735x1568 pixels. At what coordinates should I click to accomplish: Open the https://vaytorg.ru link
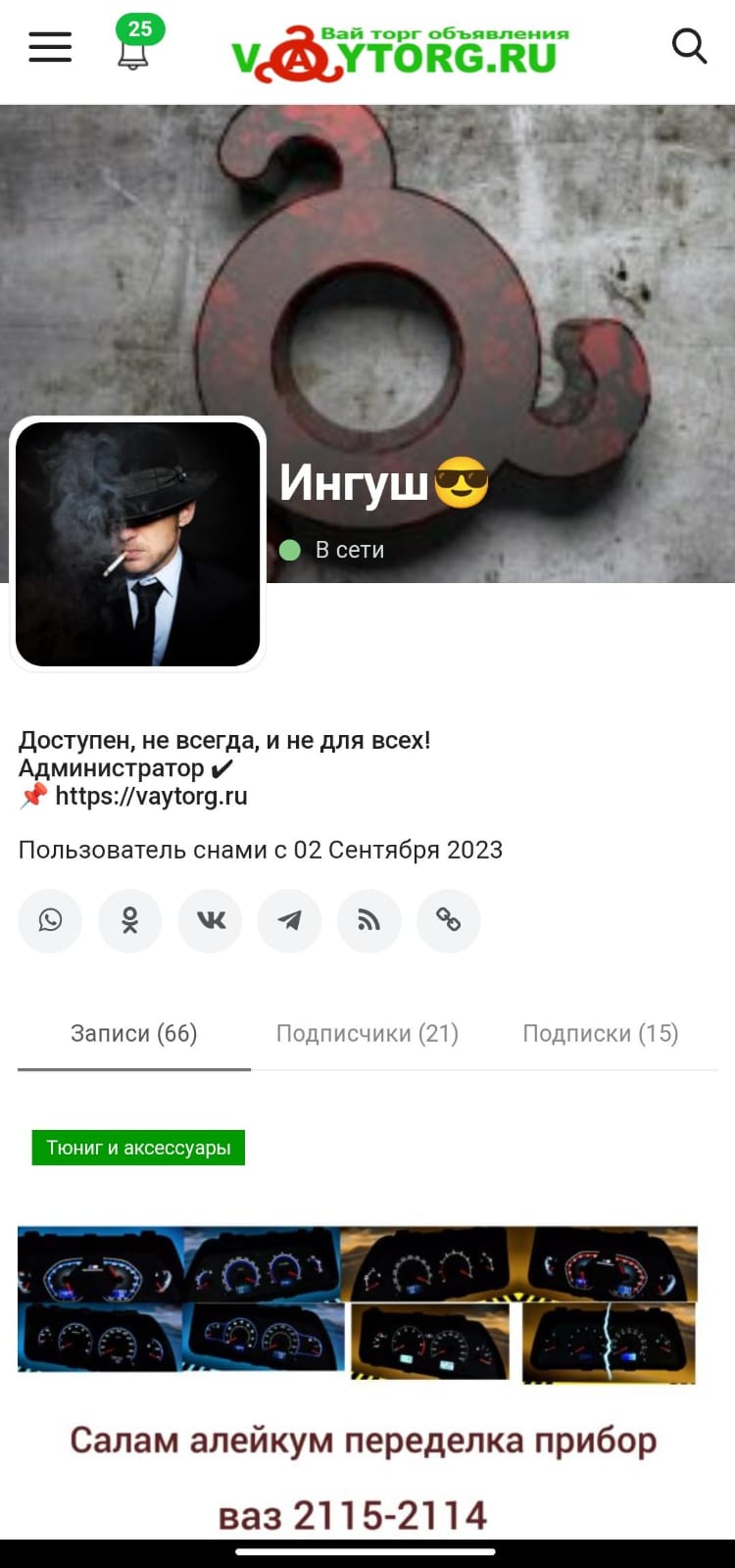pyautogui.click(x=151, y=796)
